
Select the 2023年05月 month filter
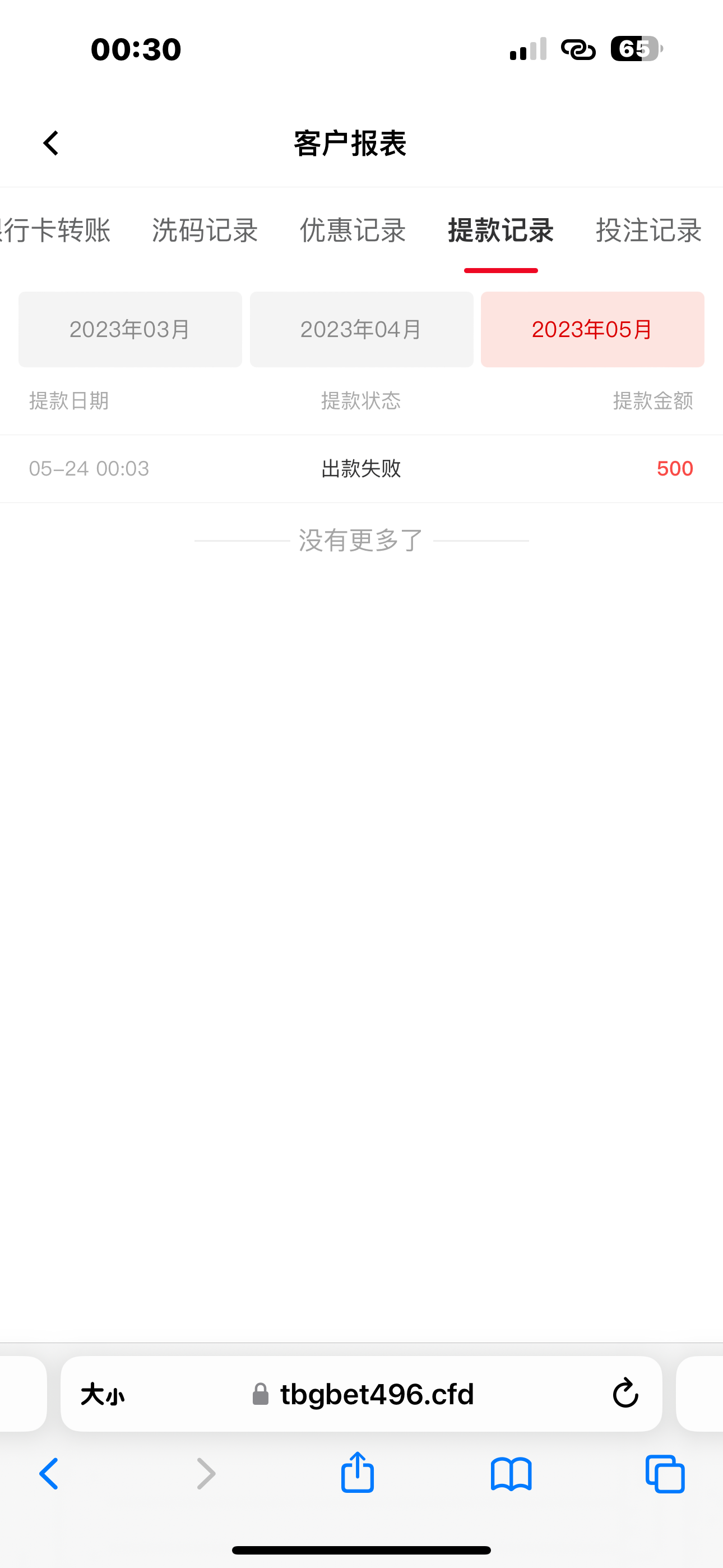click(x=592, y=329)
